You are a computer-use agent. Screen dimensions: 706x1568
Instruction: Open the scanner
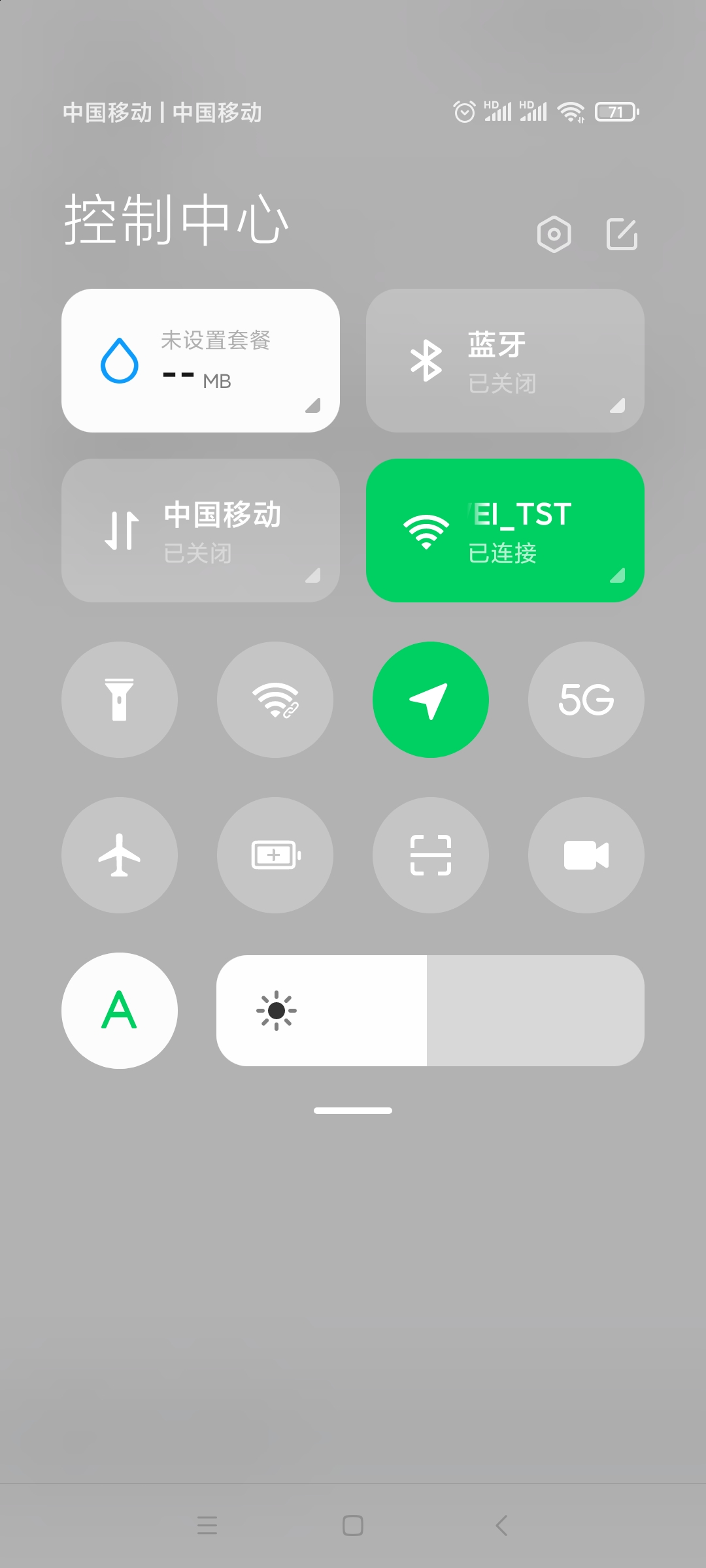[x=431, y=855]
